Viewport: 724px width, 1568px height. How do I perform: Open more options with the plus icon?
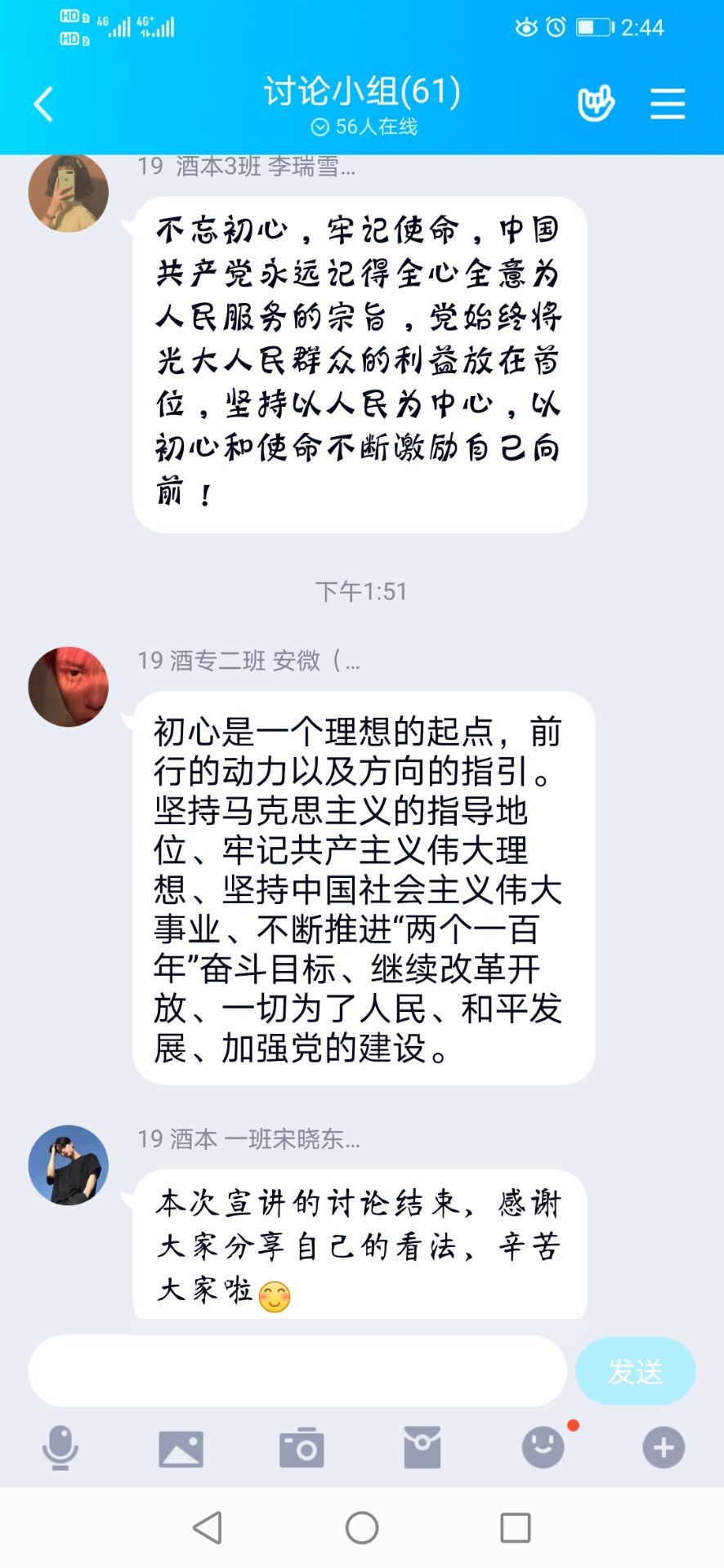[664, 1448]
